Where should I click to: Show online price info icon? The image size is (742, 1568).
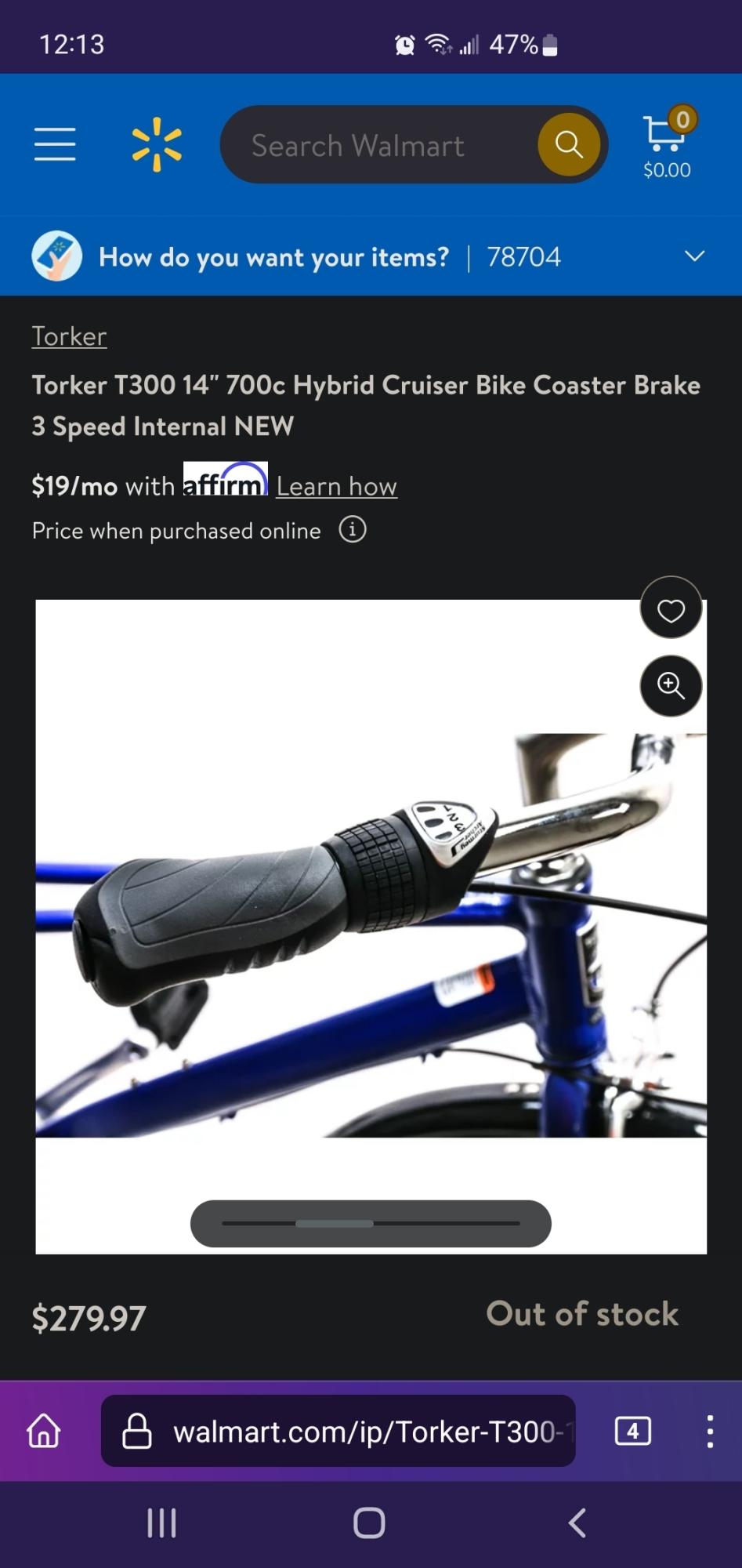click(x=353, y=530)
